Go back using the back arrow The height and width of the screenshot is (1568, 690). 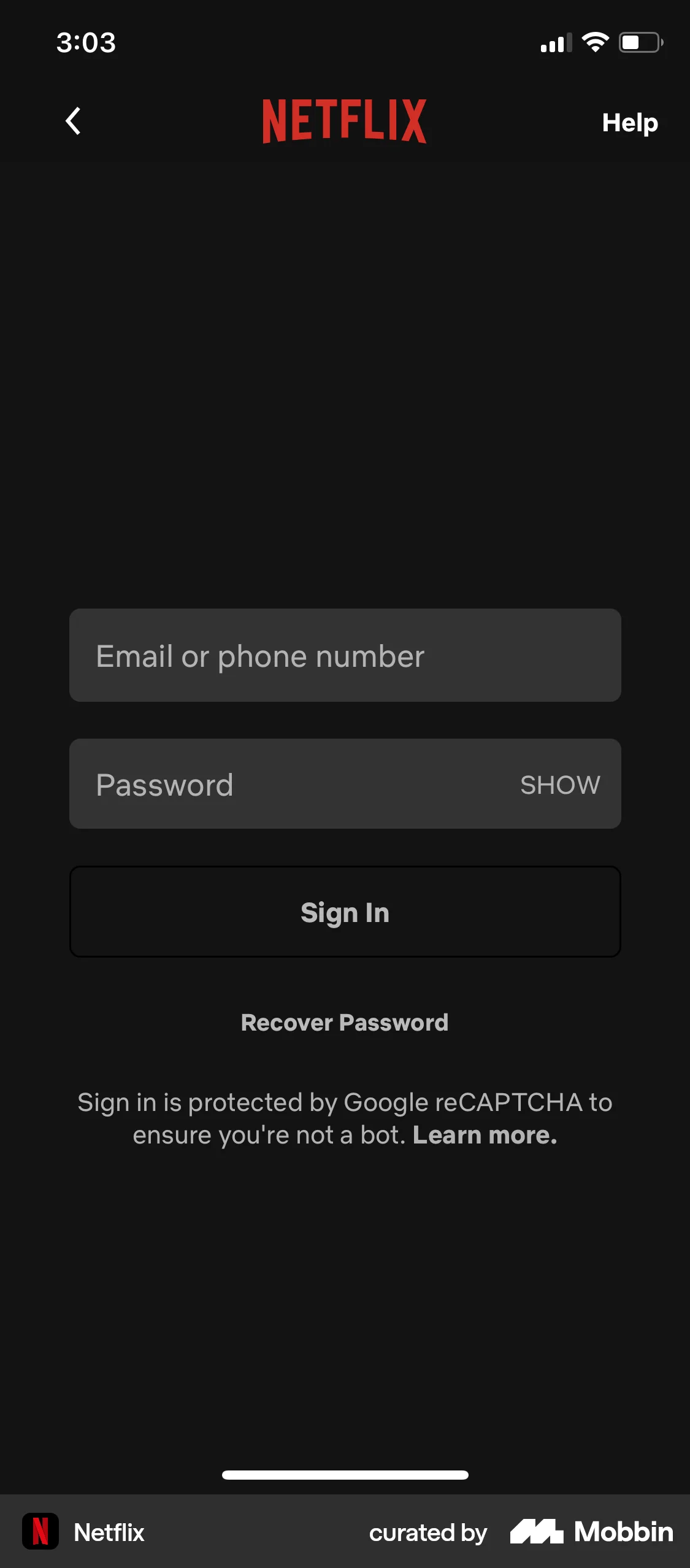[x=73, y=121]
